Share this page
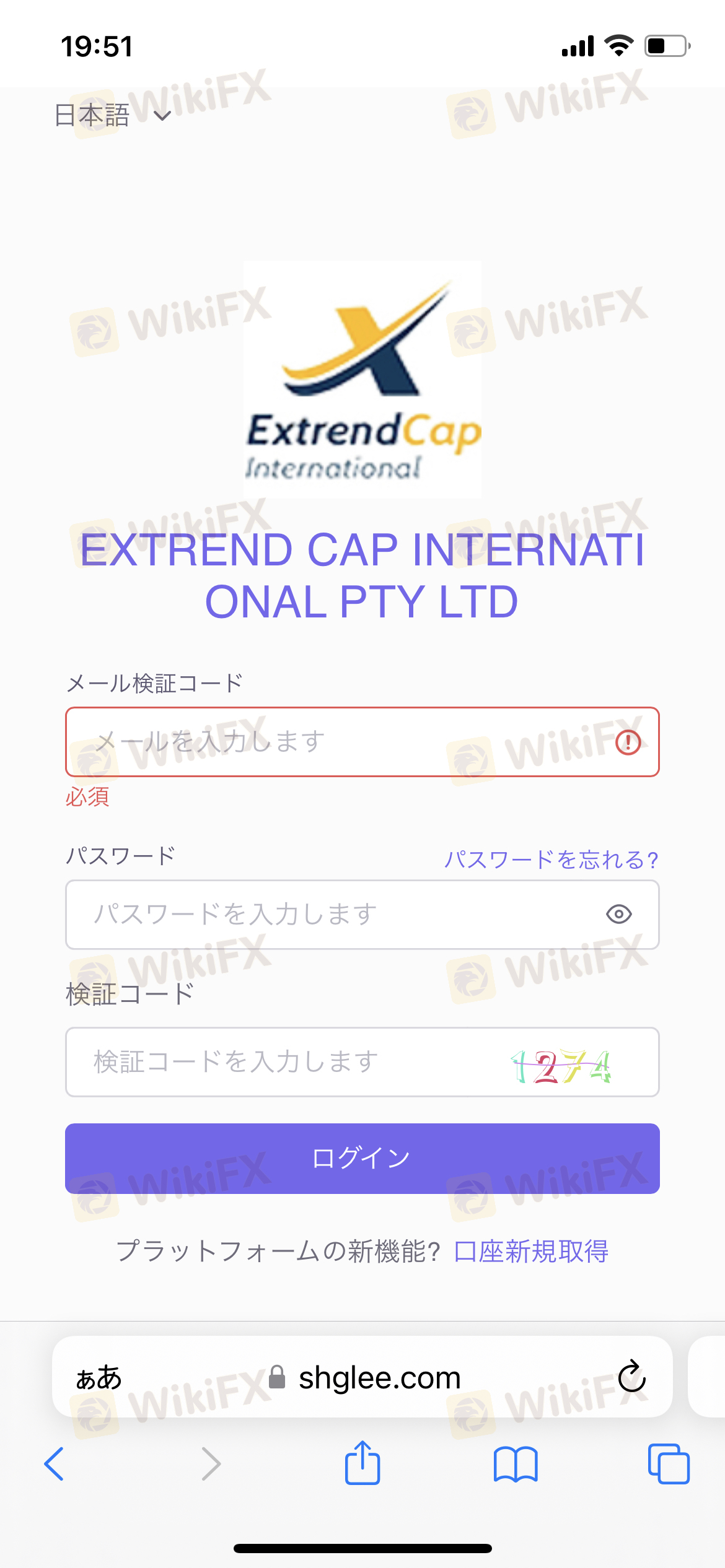Image resolution: width=725 pixels, height=1568 pixels. coord(362,1463)
